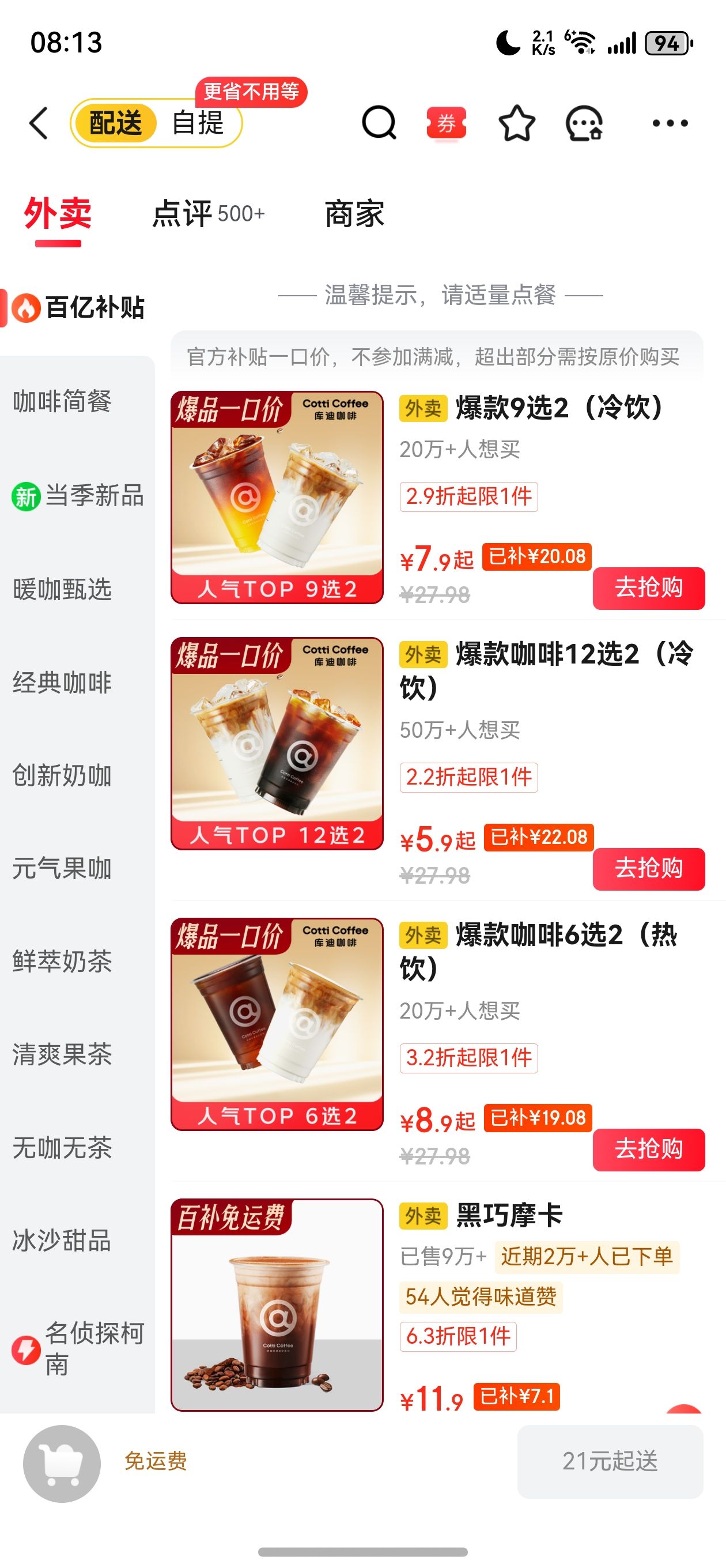Screen dimensions: 726x1568
Task: Tap 去抢购 for 爆款咖啡6选2（热饮）
Action: [x=648, y=1149]
